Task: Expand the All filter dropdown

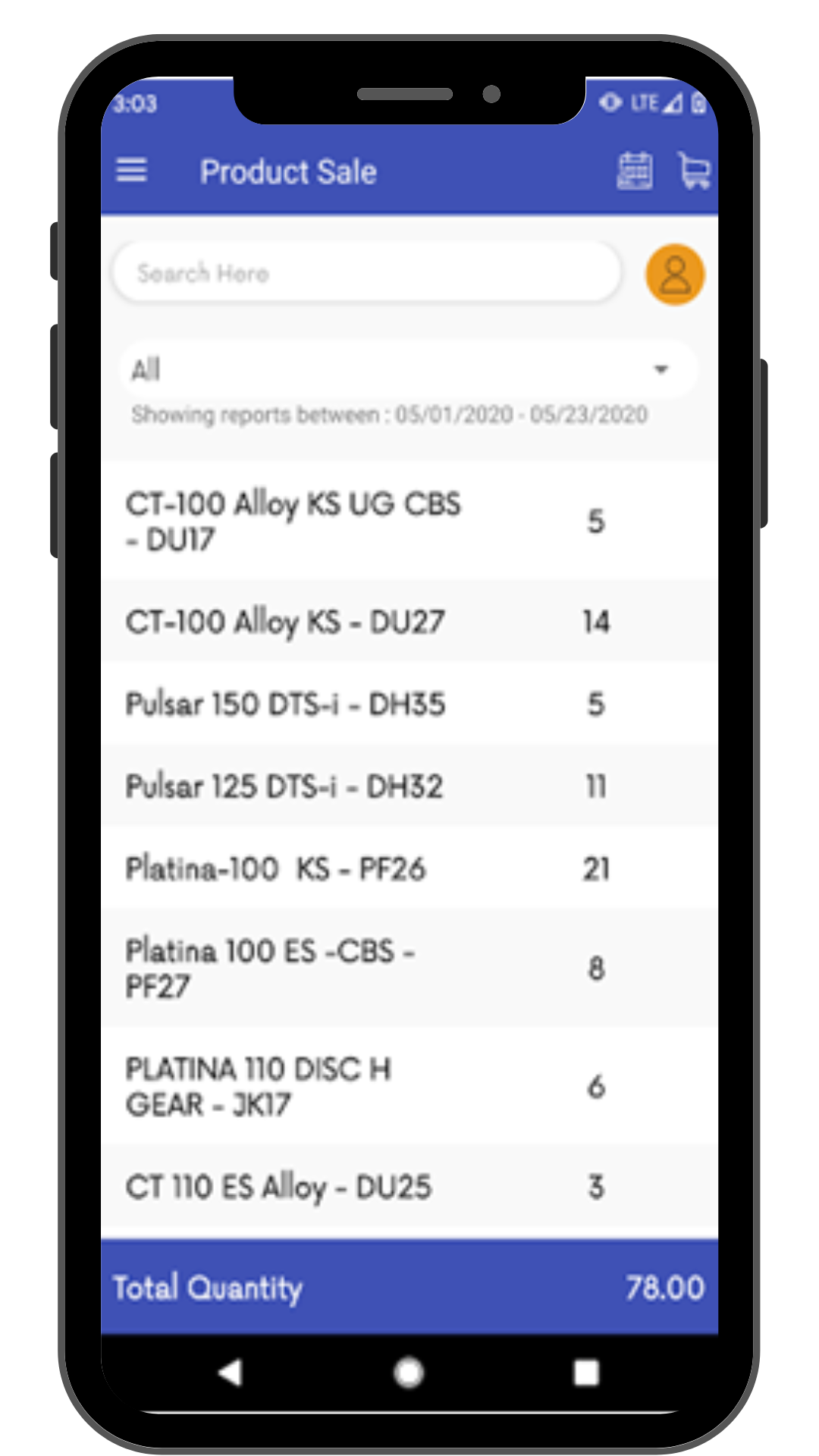Action: click(409, 370)
